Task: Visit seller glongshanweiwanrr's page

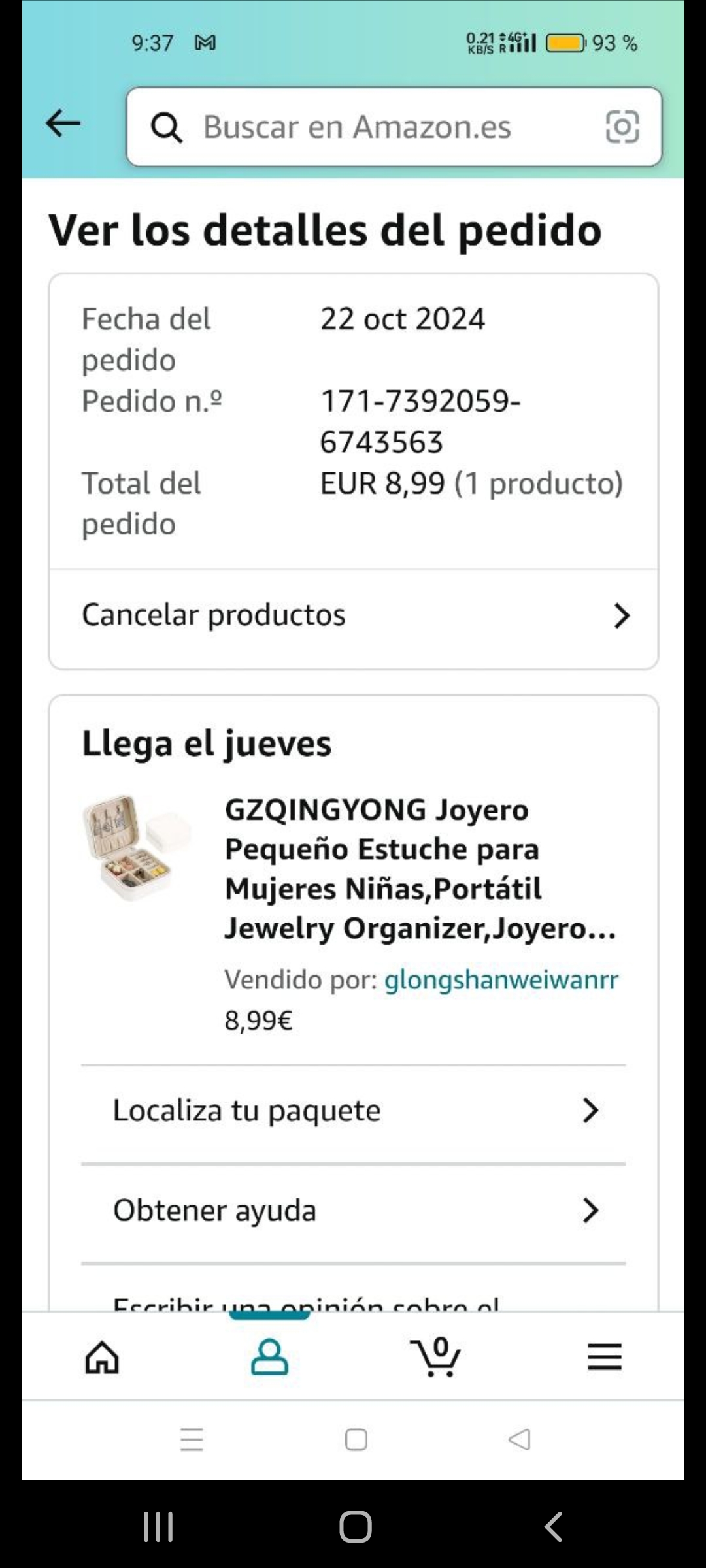Action: (x=501, y=979)
